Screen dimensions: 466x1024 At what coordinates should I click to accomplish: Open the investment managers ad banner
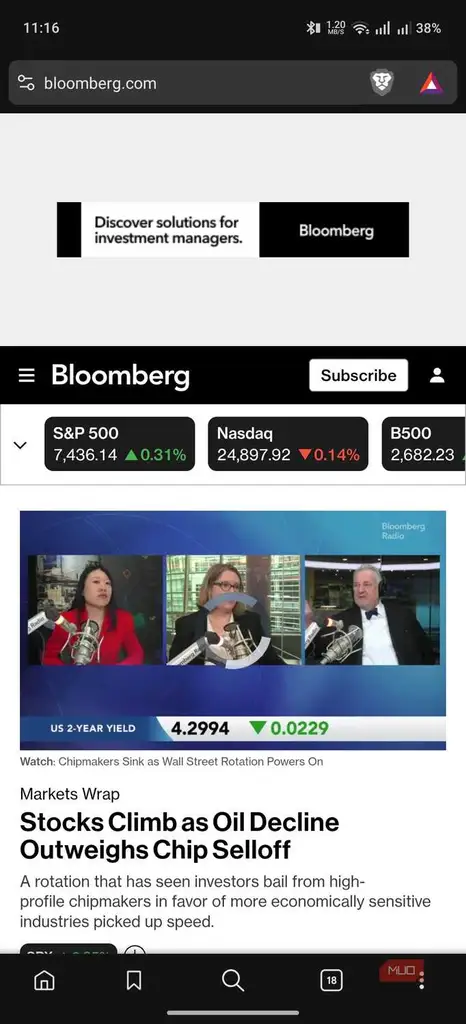[x=233, y=229]
